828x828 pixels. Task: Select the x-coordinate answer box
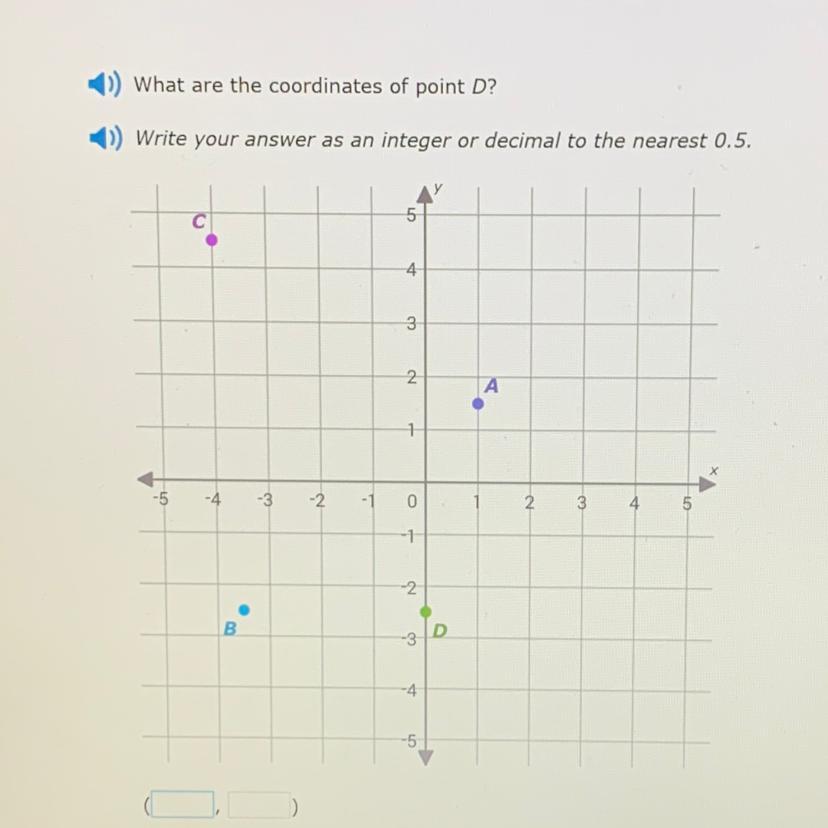click(183, 803)
